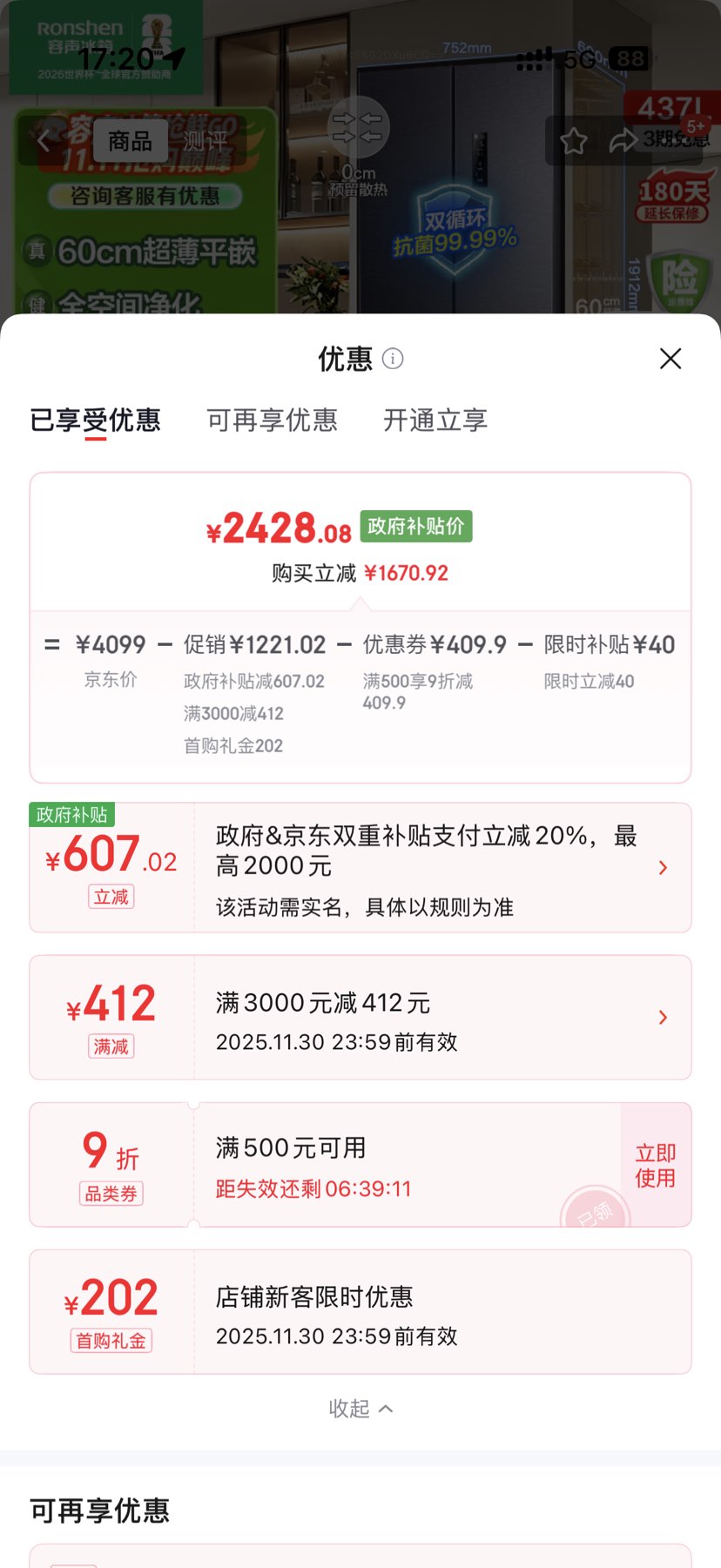Close the 优惠 discount panel
This screenshot has height=1568, width=721.
[x=670, y=359]
